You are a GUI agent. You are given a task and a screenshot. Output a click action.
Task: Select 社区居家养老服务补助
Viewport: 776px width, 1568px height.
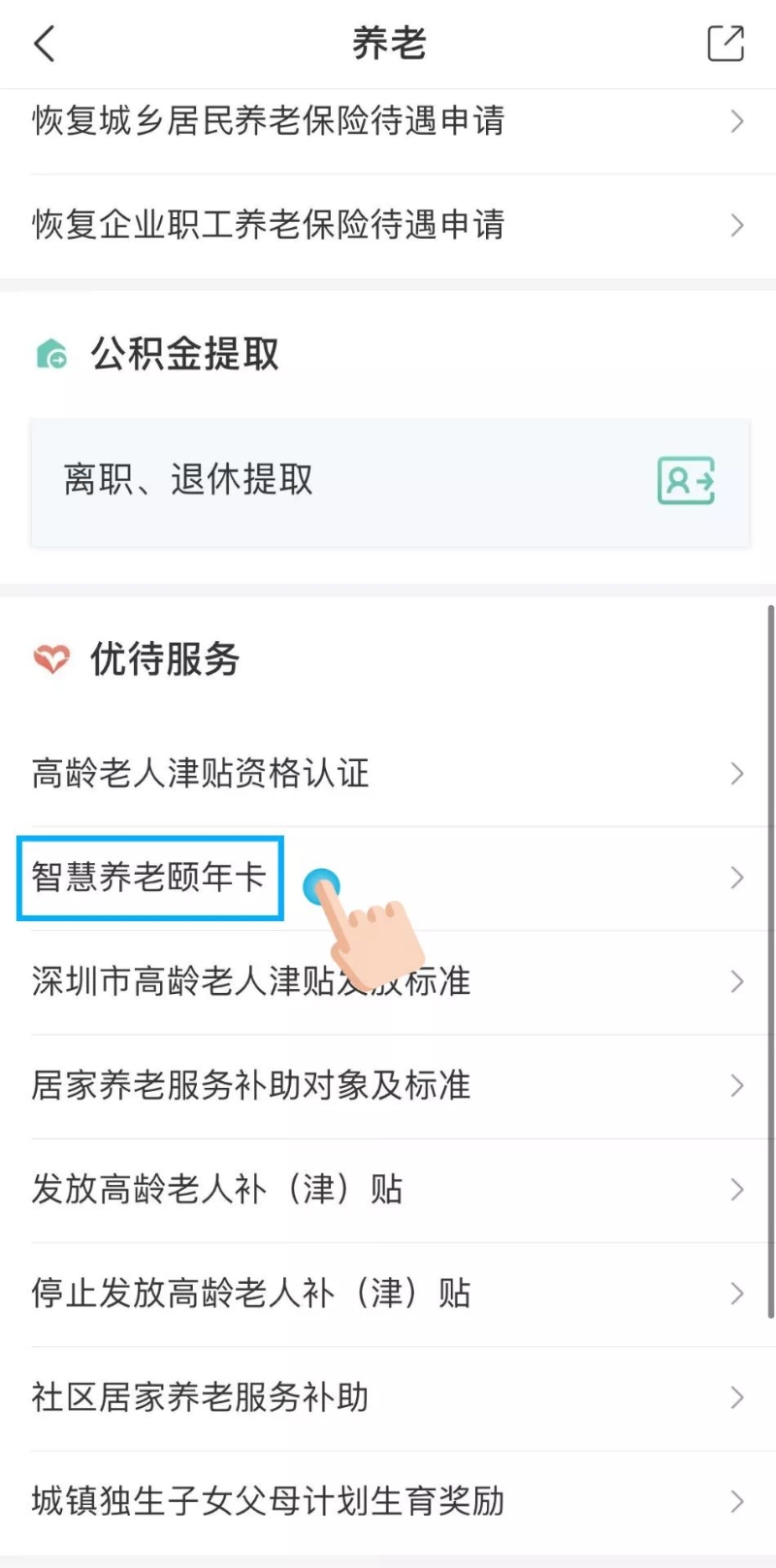[388, 1397]
